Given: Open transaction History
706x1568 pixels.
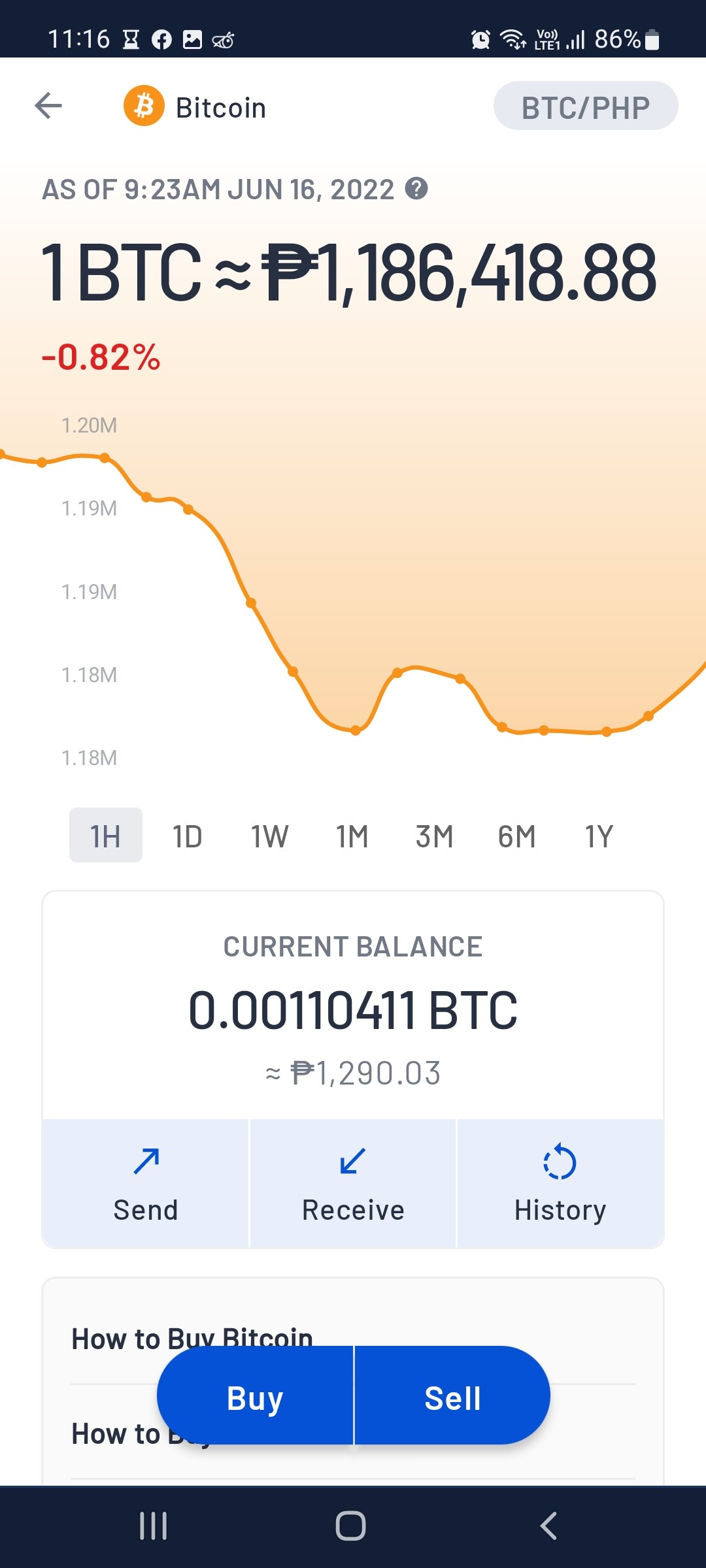Looking at the screenshot, I should (x=560, y=1184).
